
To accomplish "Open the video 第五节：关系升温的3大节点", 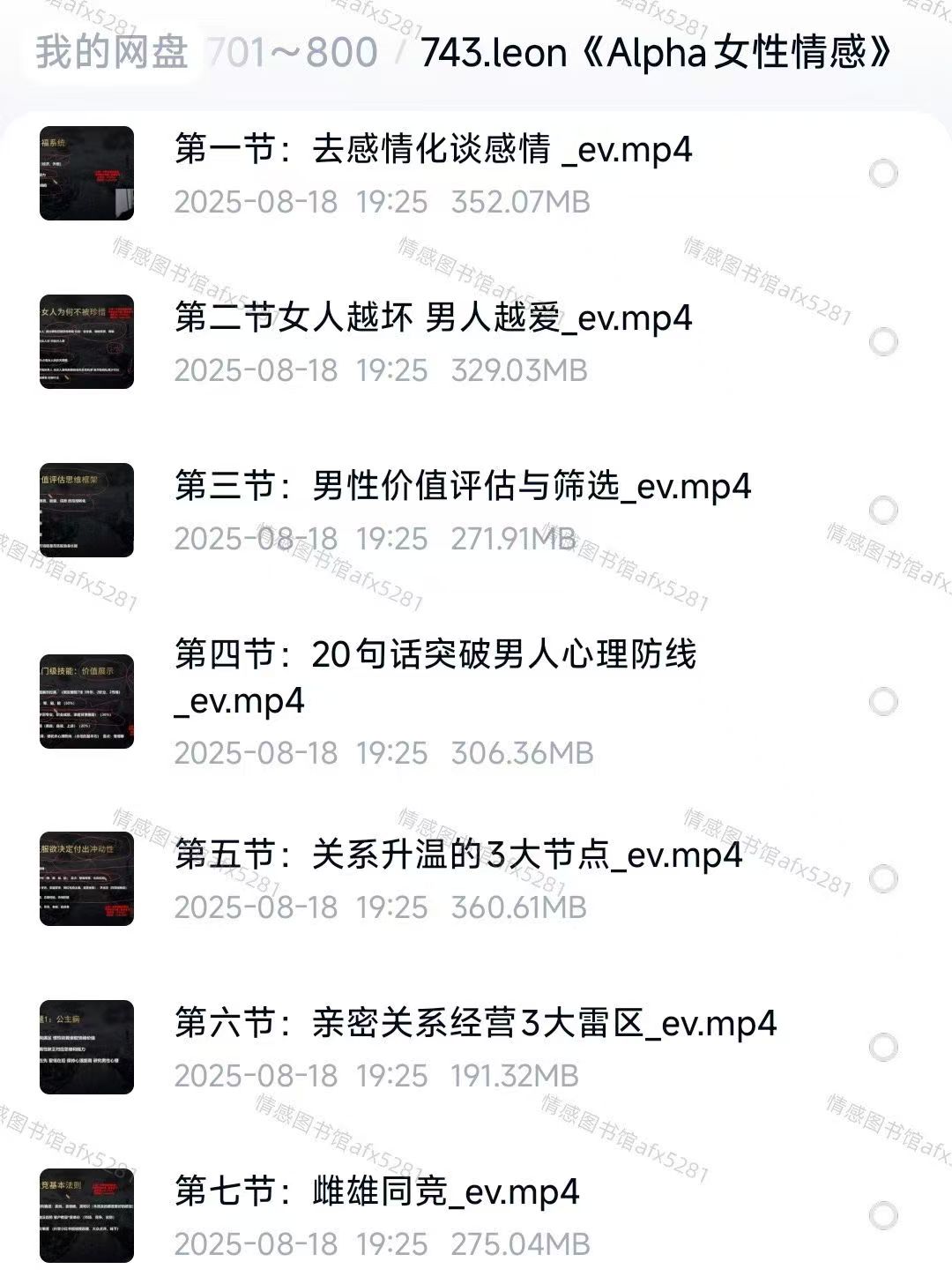I will [458, 855].
